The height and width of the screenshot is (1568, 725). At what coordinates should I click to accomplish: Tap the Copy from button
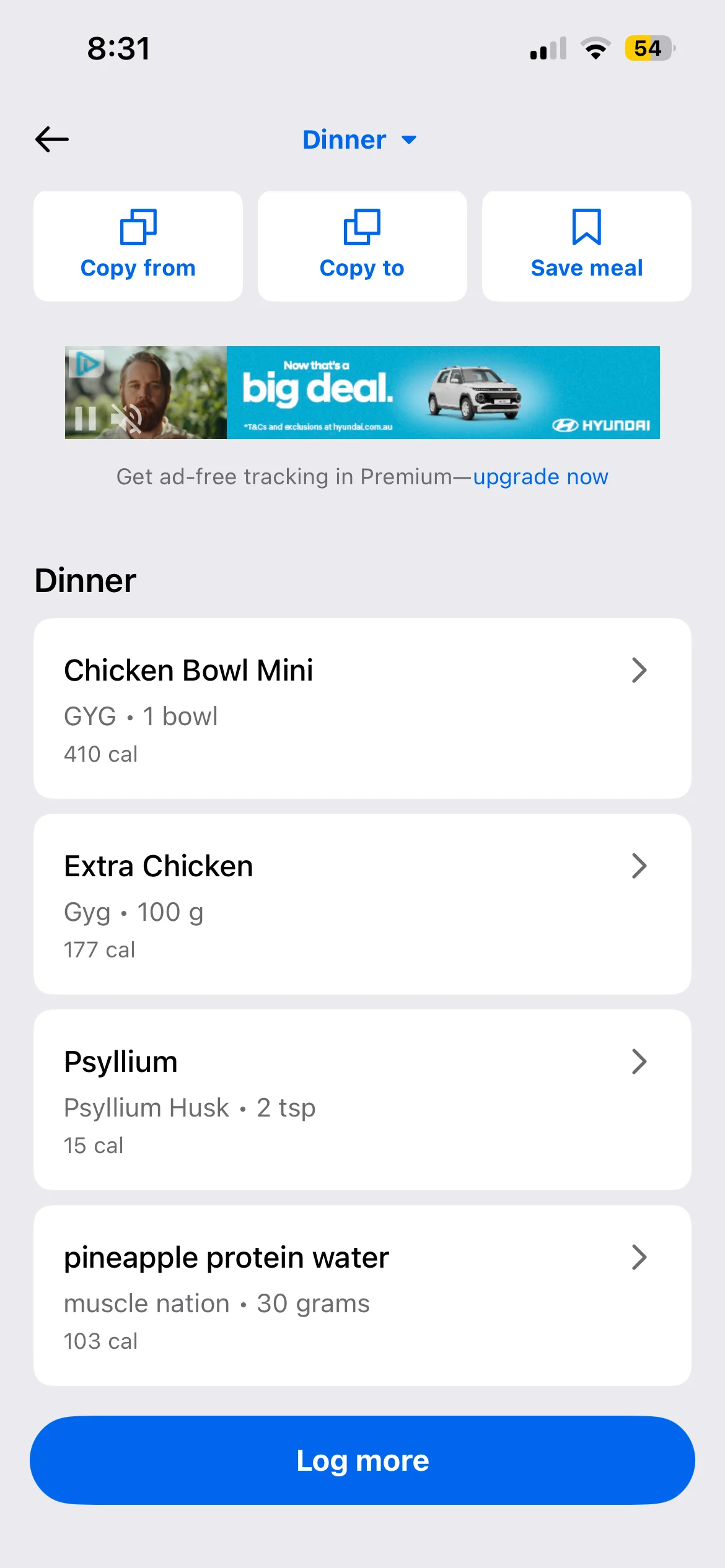(138, 246)
